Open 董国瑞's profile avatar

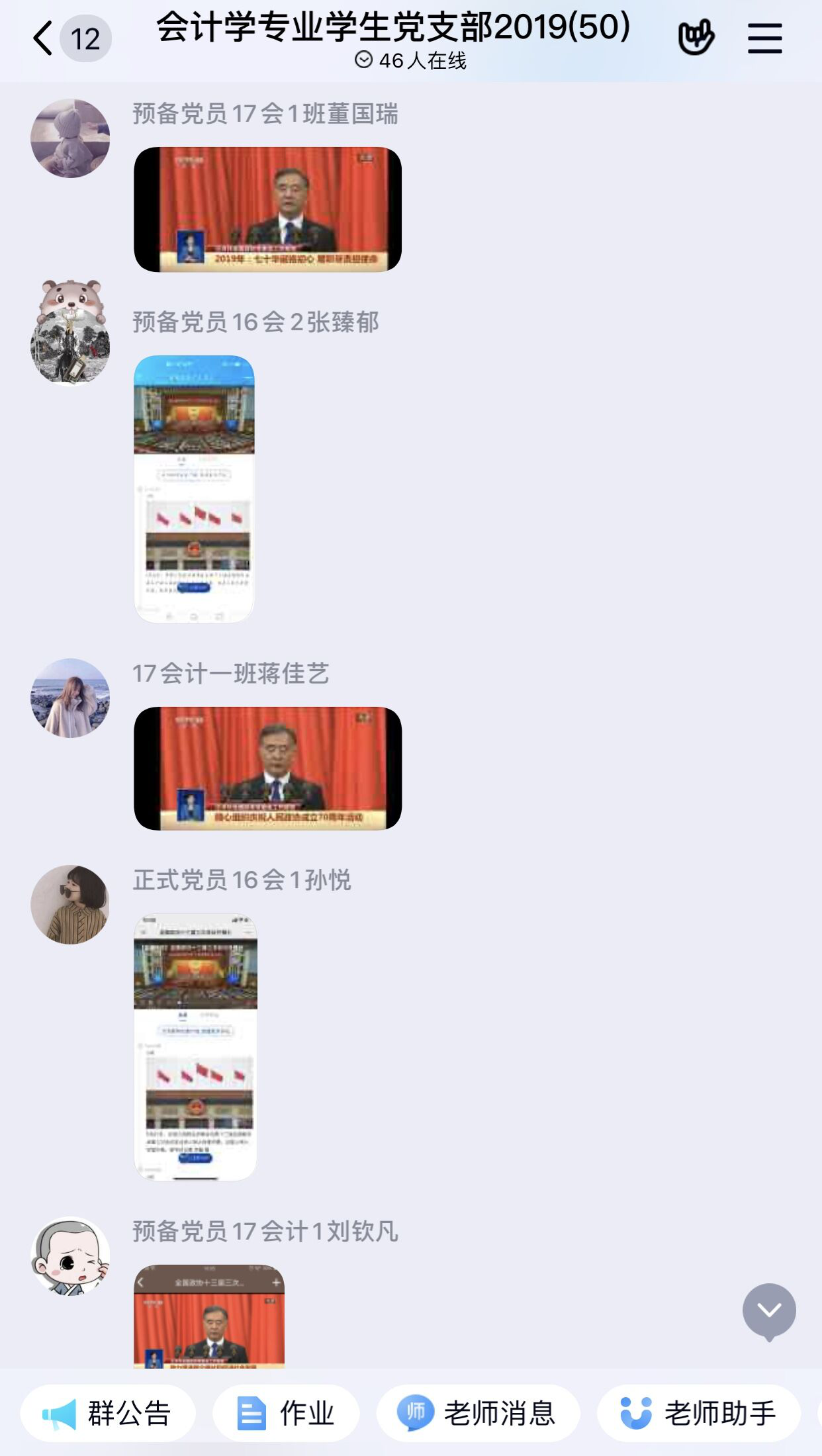click(70, 138)
